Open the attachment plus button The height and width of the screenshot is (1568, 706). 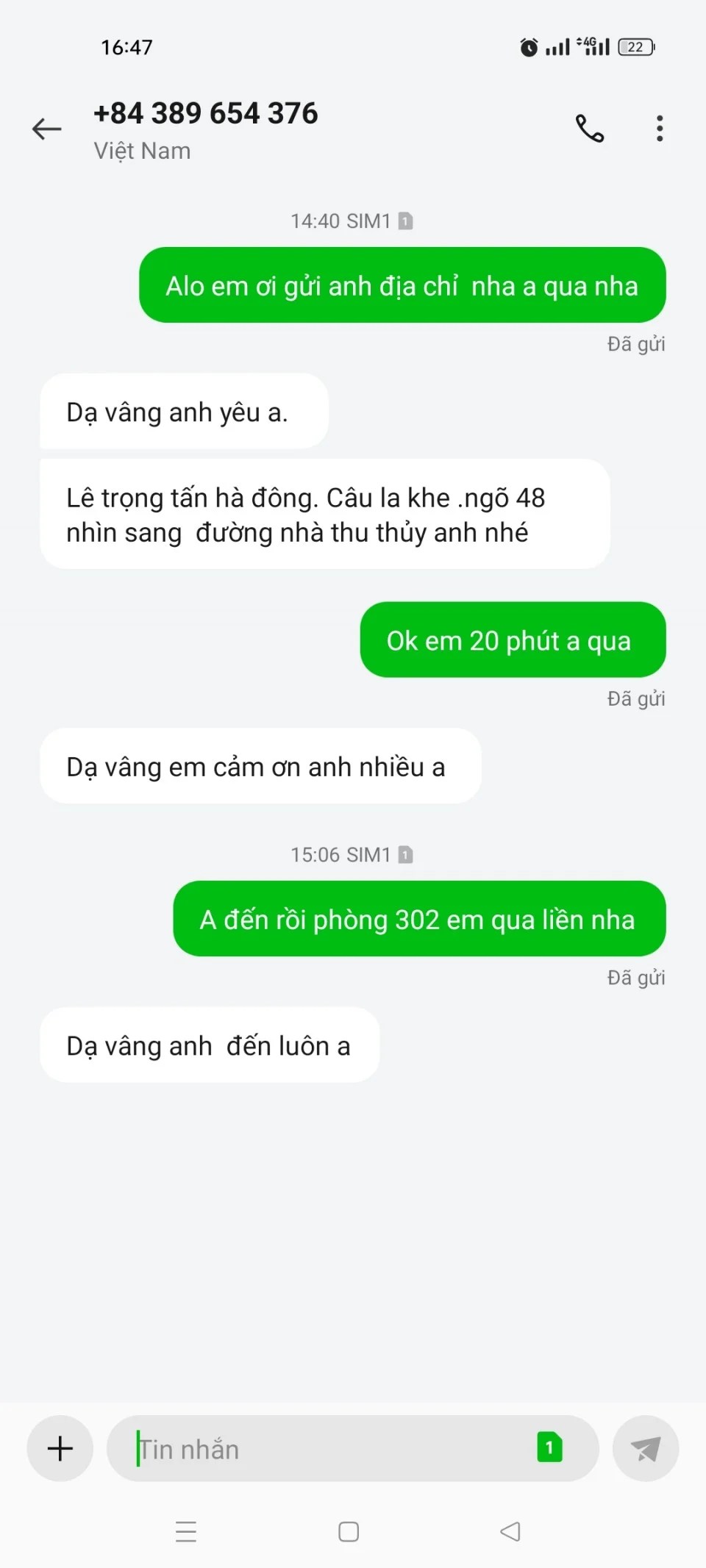(60, 1449)
